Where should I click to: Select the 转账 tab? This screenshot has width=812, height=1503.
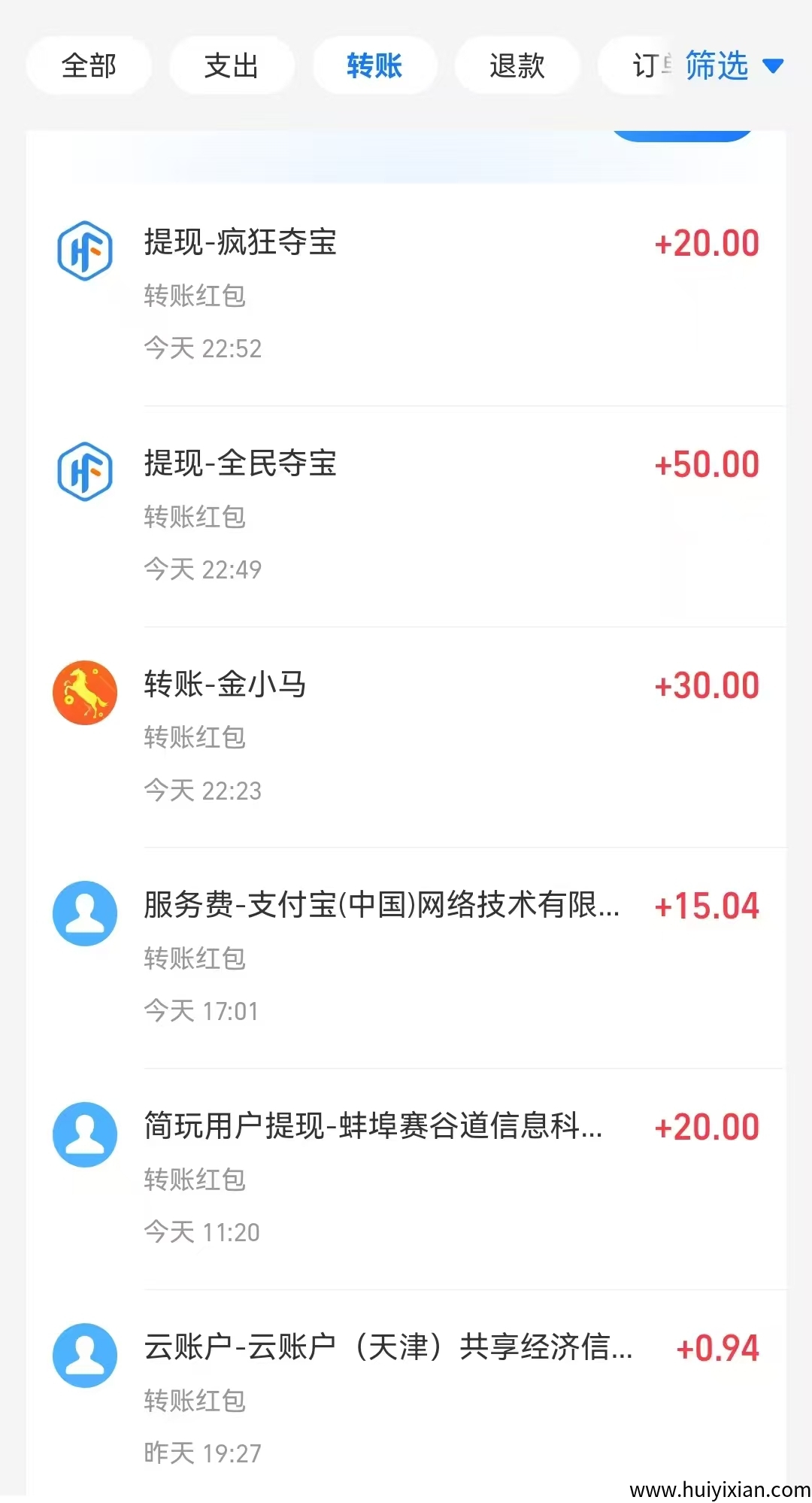(375, 66)
